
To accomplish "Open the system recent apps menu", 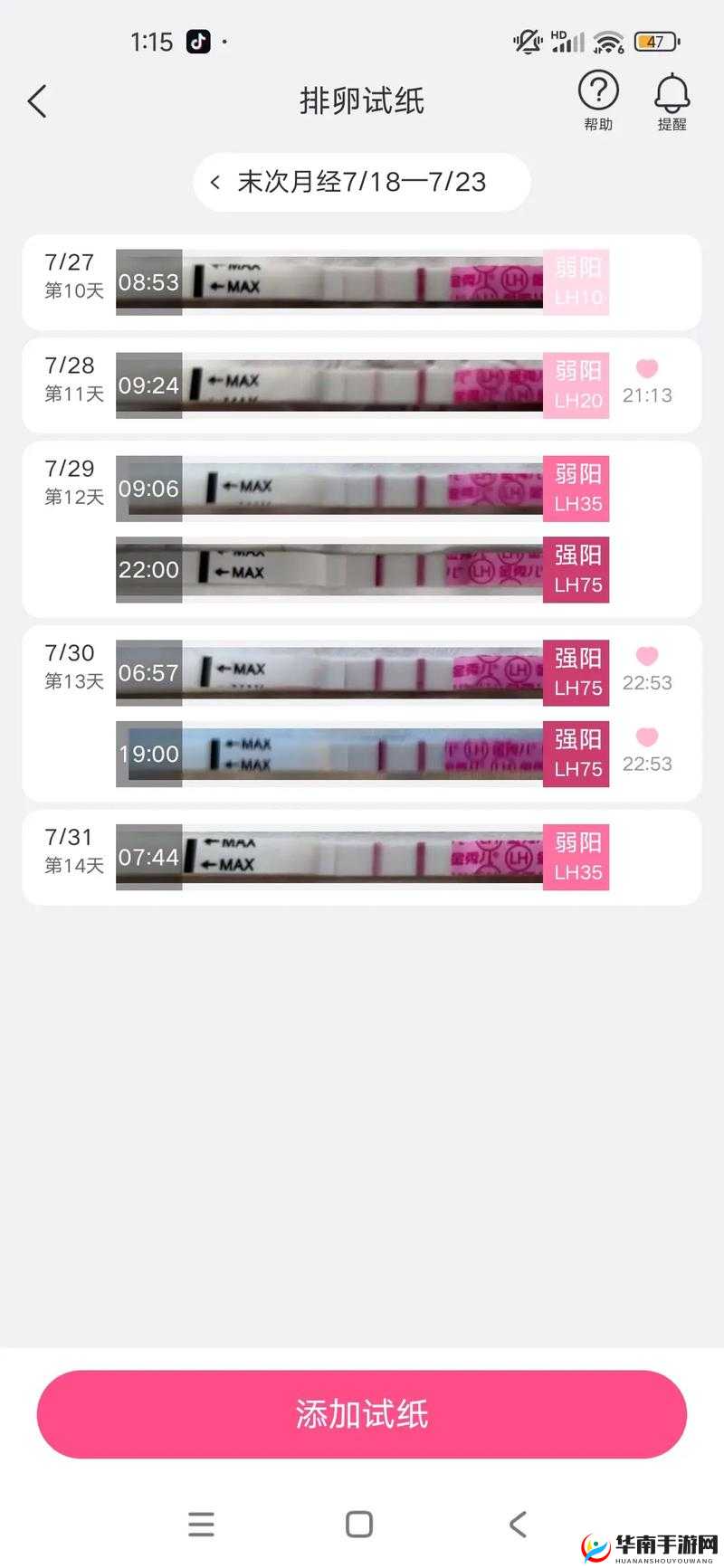I will coord(201,1524).
